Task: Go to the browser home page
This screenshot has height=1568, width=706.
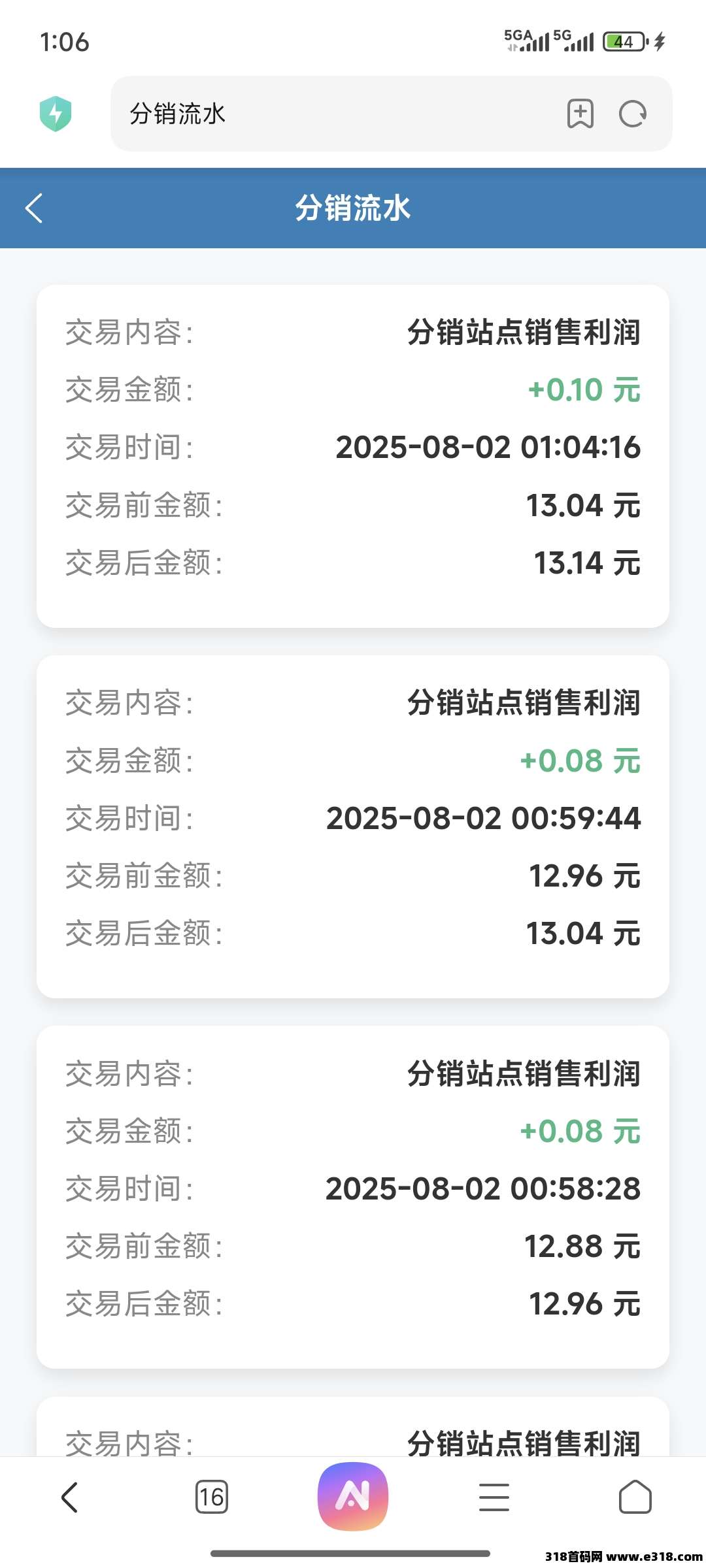Action: coord(635,1497)
